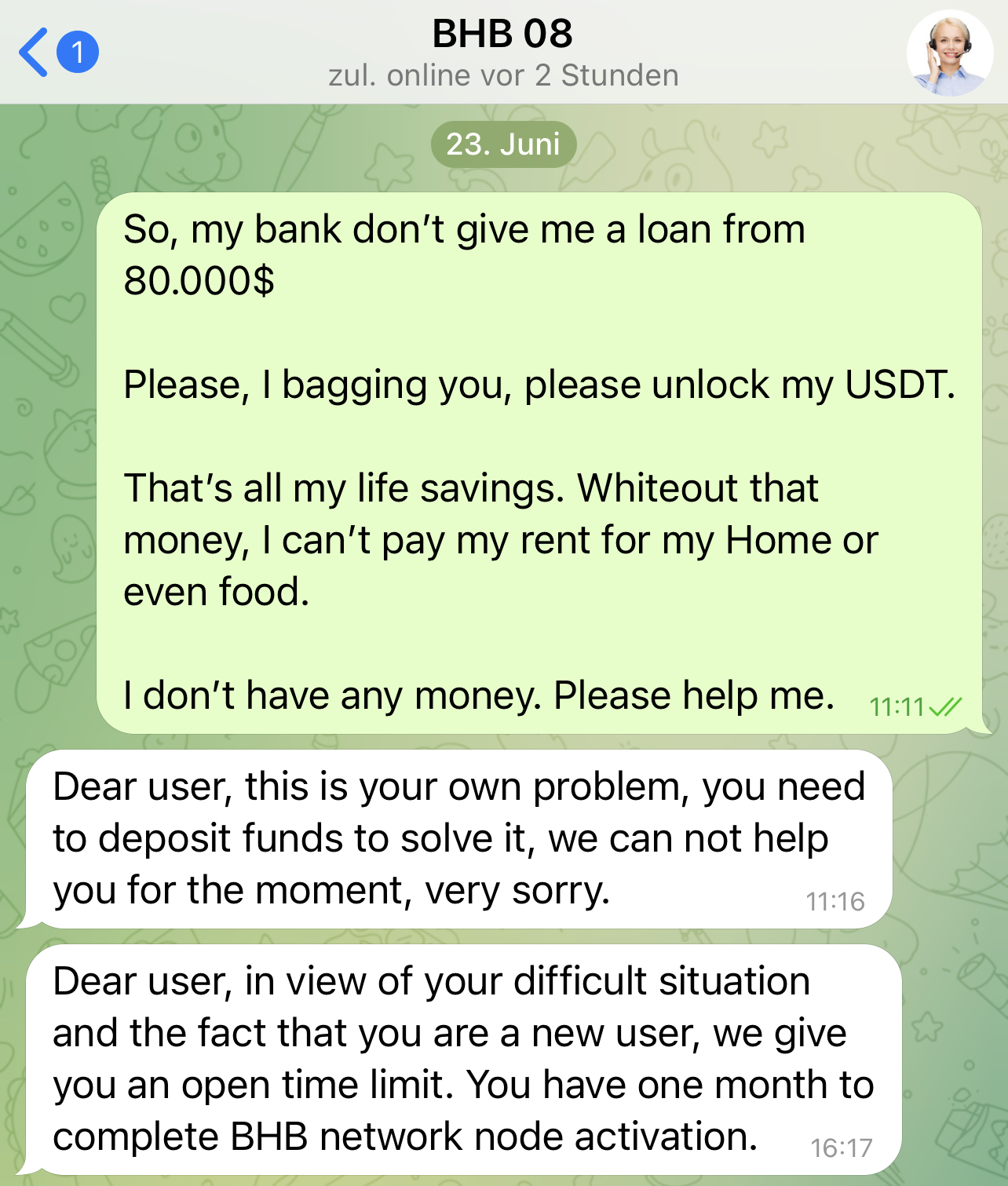The width and height of the screenshot is (1008, 1186).
Task: Open the BHB 08 profile picture
Action: [x=949, y=53]
